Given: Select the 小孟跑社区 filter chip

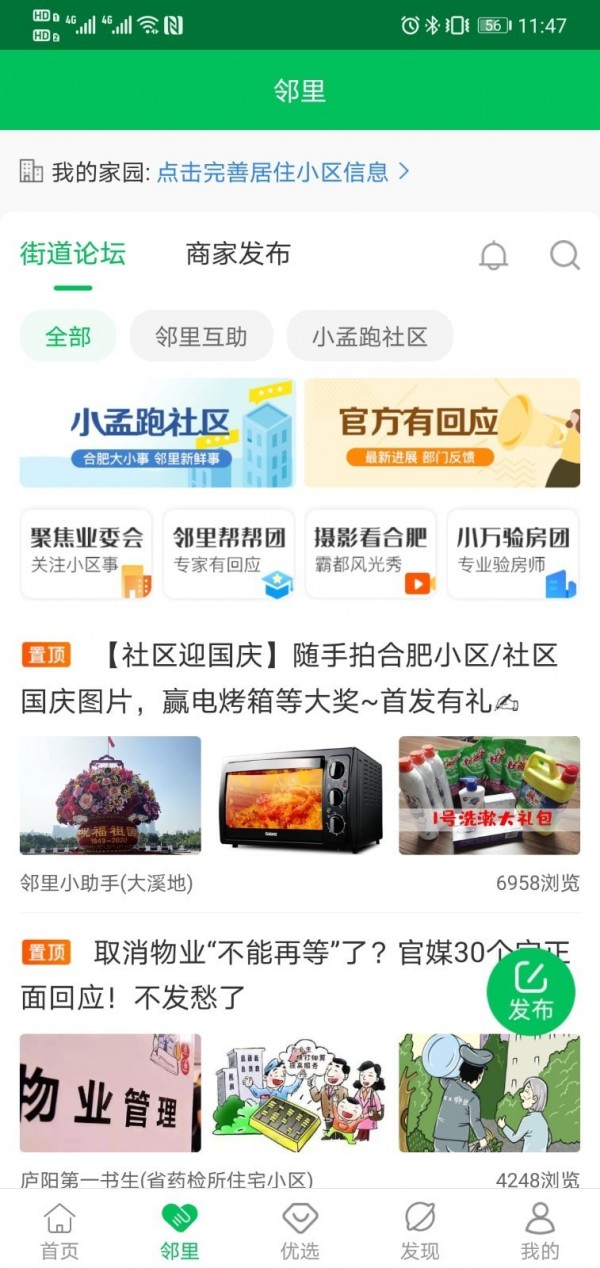Looking at the screenshot, I should 369,336.
